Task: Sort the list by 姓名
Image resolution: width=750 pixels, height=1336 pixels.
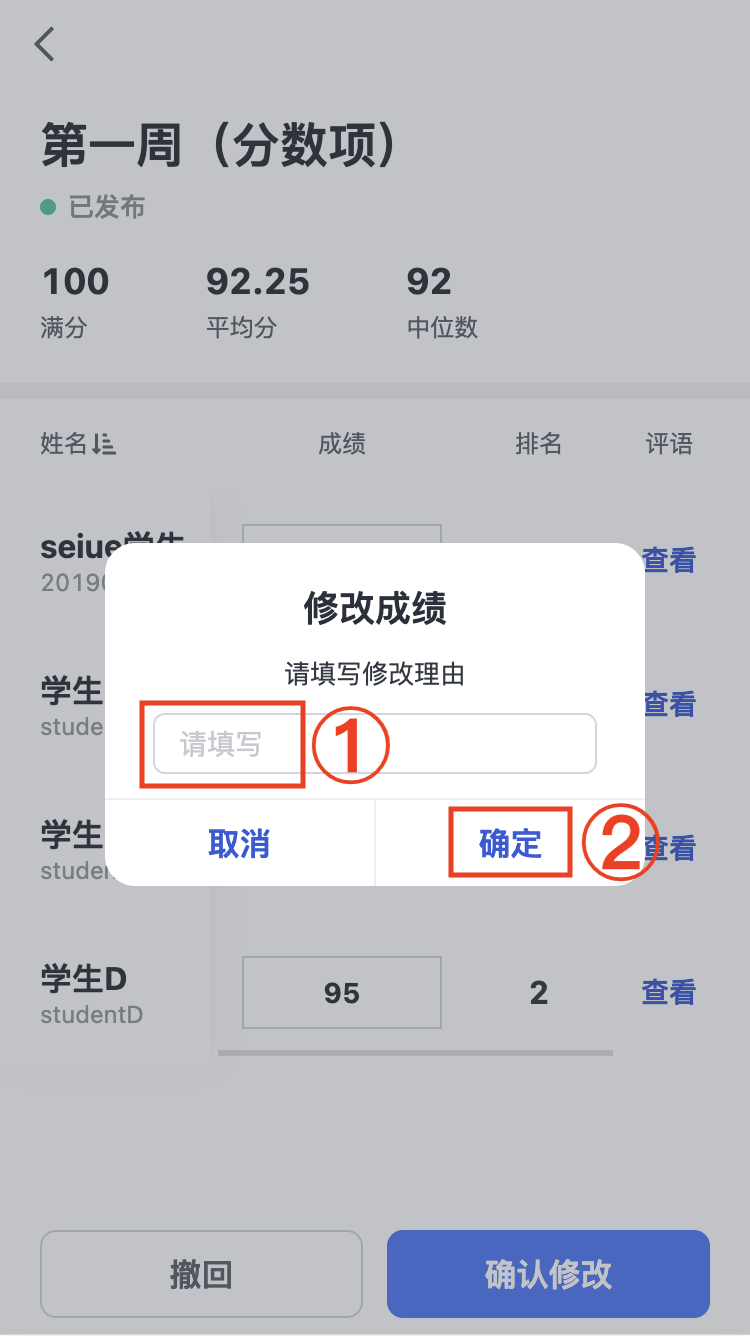Action: pos(78,444)
